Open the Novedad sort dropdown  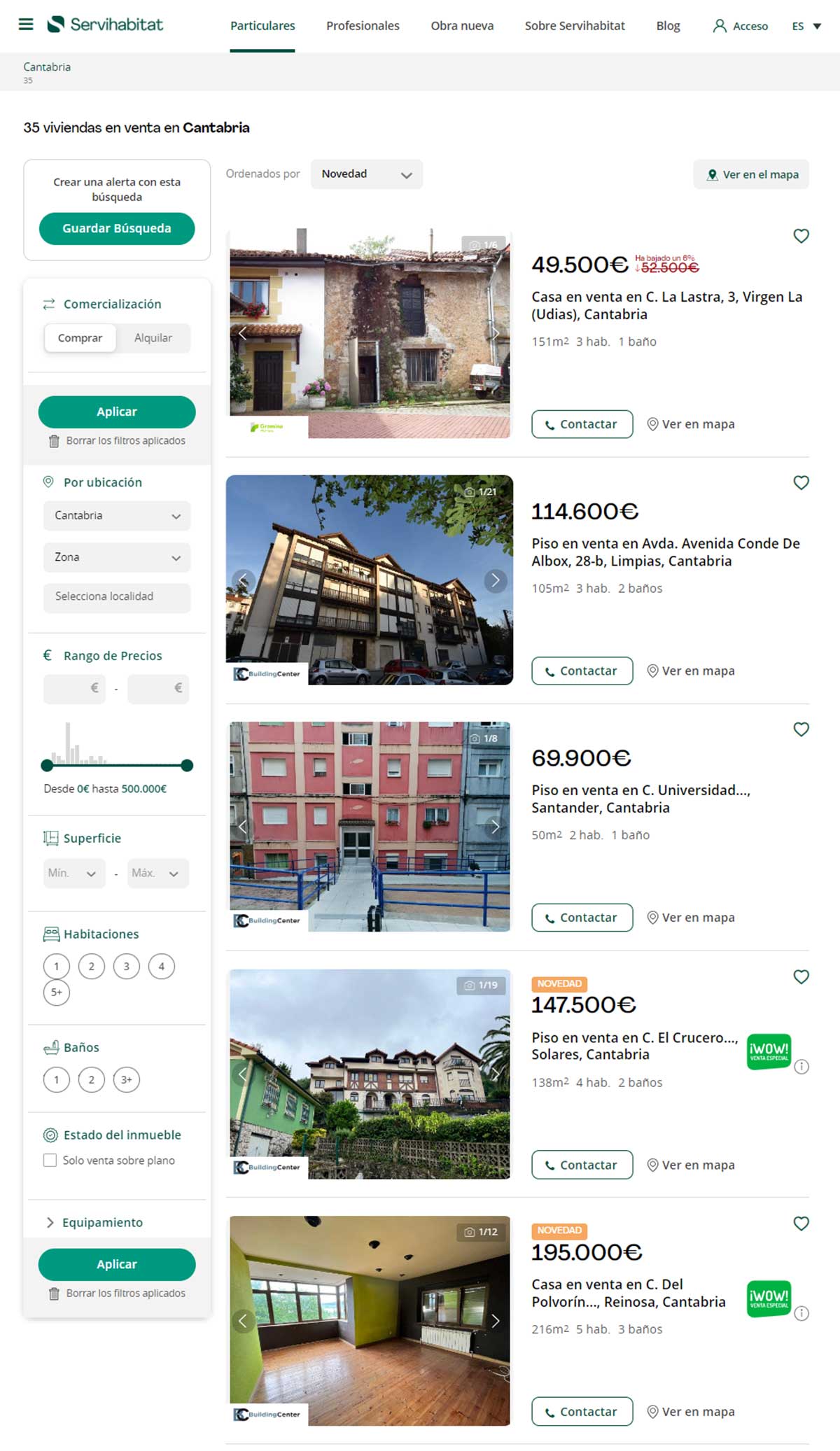pos(366,174)
